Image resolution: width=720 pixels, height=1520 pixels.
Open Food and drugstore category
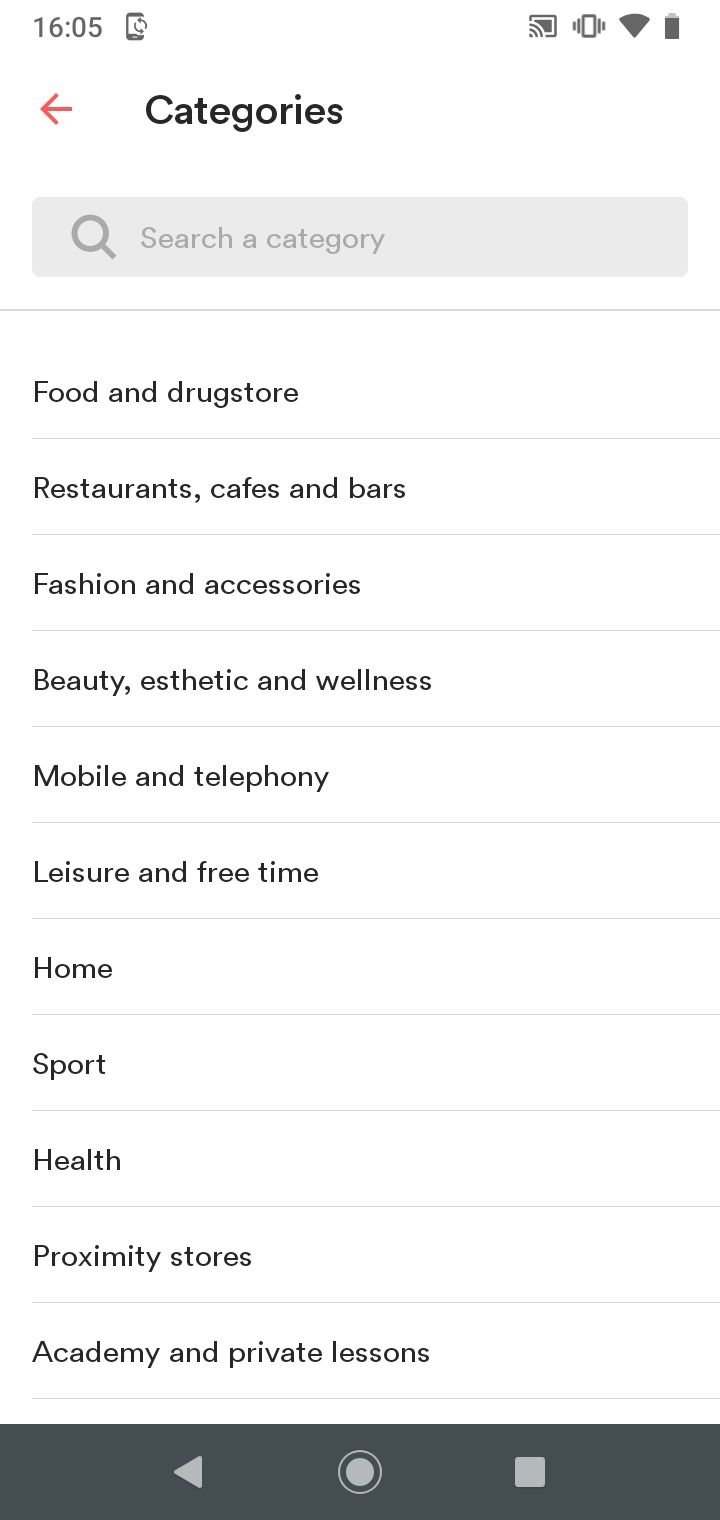tap(360, 392)
